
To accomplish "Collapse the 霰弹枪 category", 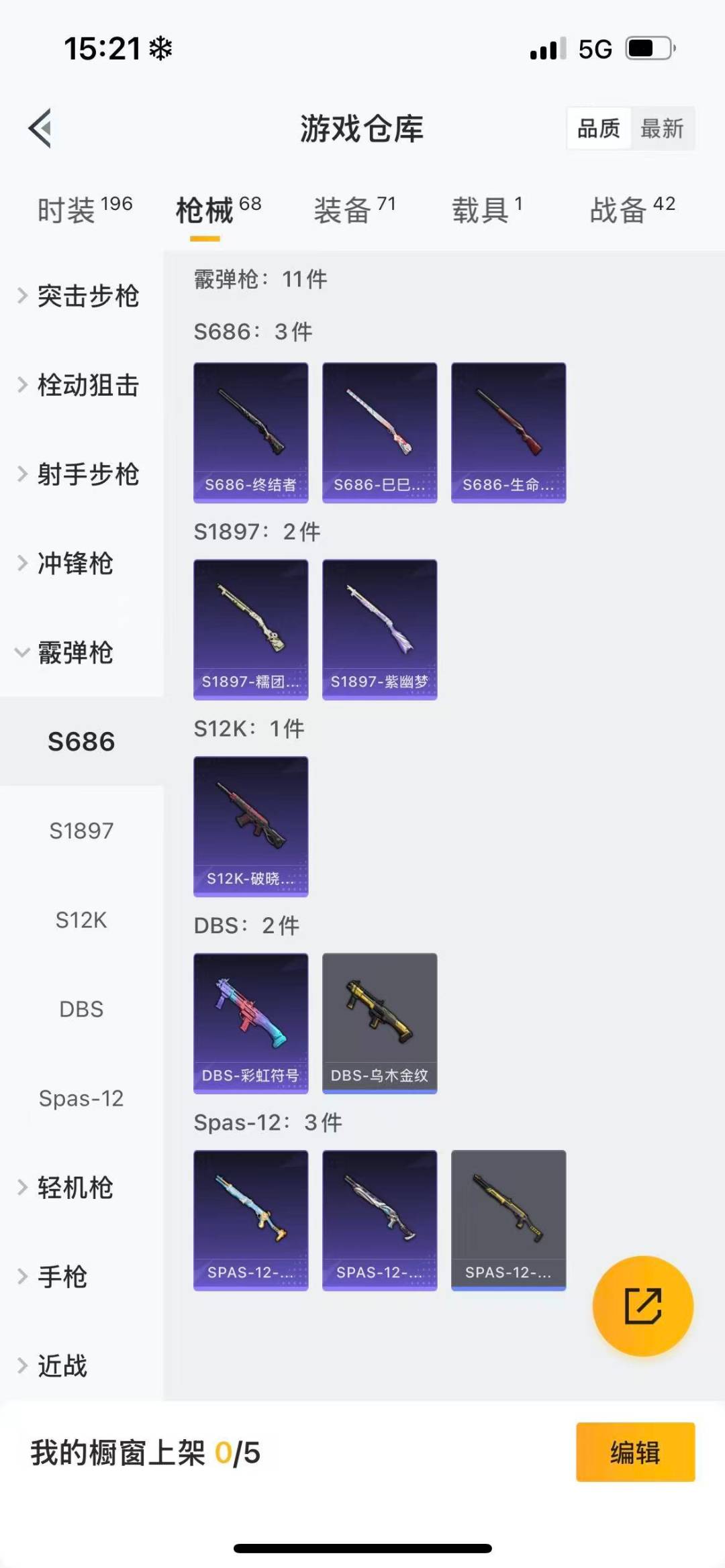I will point(74,653).
